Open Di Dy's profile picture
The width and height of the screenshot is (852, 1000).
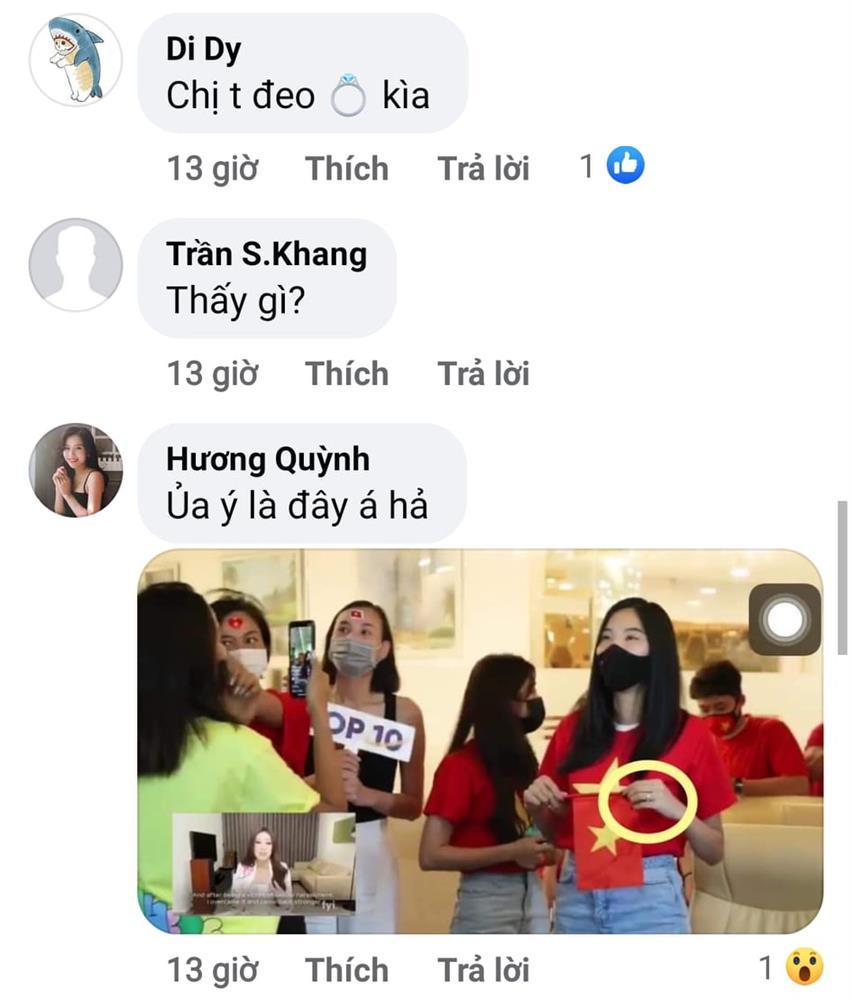[x=75, y=60]
